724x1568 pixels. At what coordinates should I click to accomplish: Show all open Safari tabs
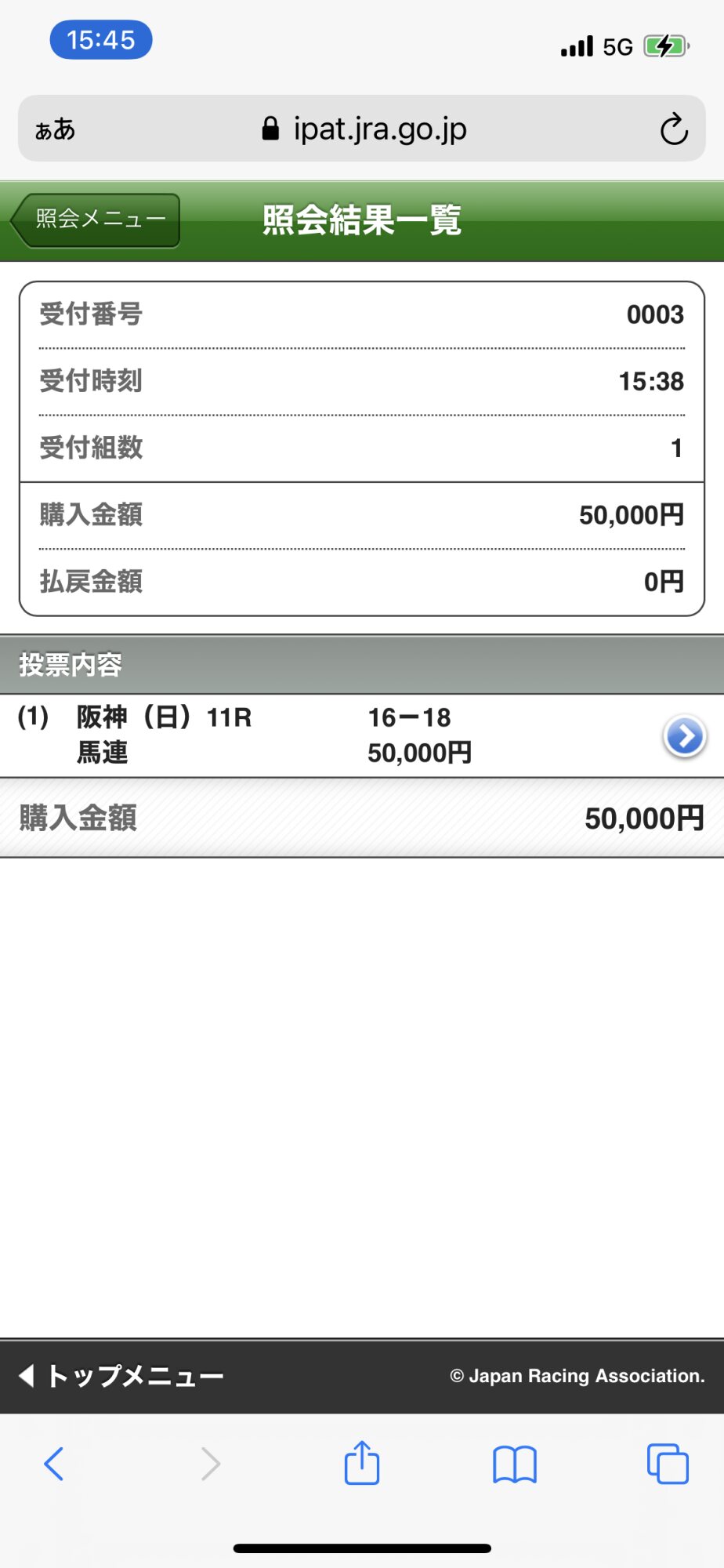click(x=667, y=1464)
